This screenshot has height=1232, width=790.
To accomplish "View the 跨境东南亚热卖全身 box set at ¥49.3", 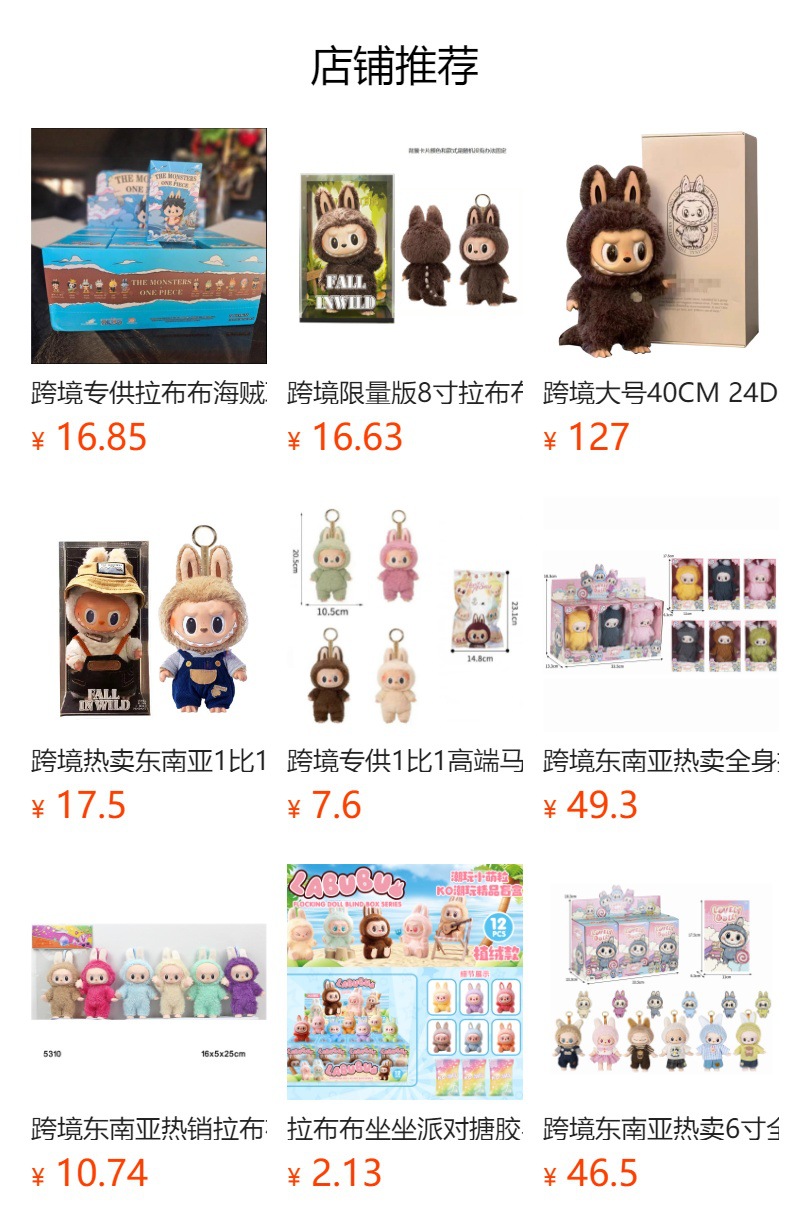I will click(660, 614).
